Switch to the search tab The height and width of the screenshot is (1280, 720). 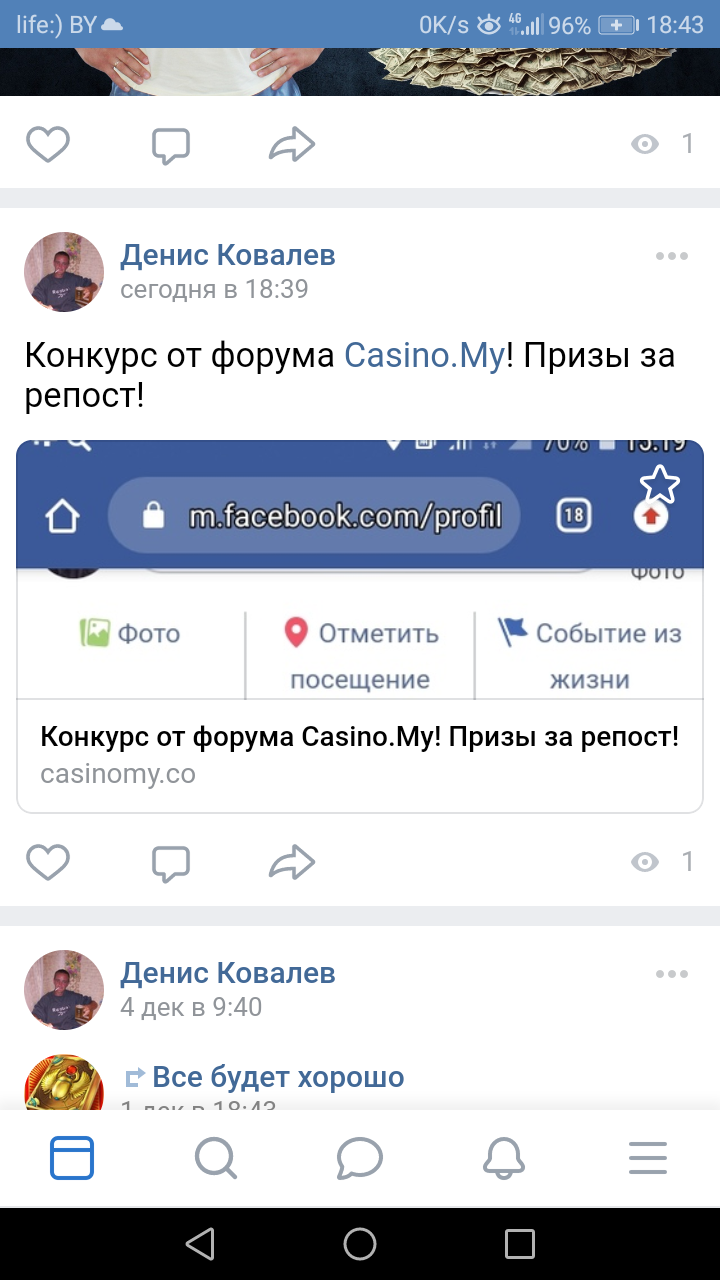tap(216, 1158)
